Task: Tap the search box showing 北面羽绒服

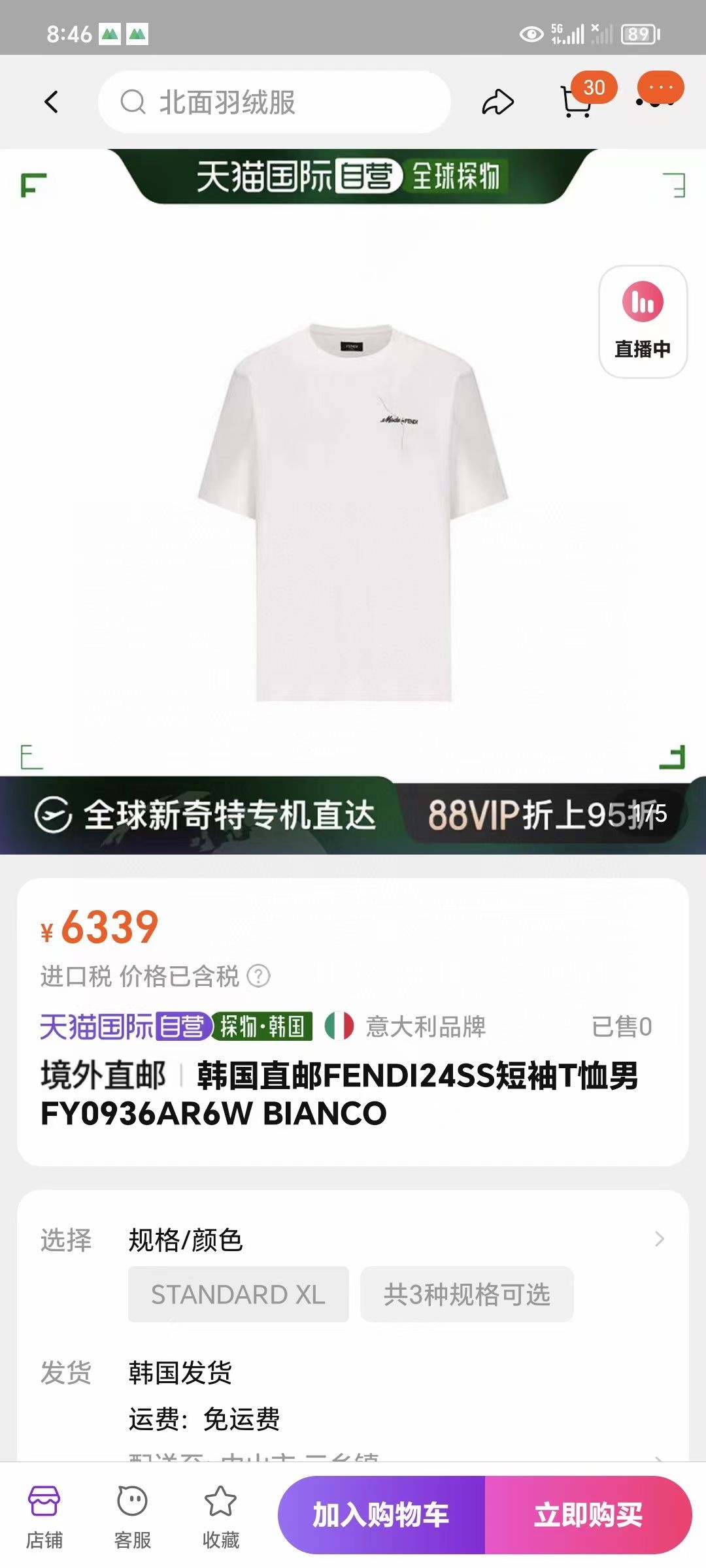Action: (x=275, y=103)
